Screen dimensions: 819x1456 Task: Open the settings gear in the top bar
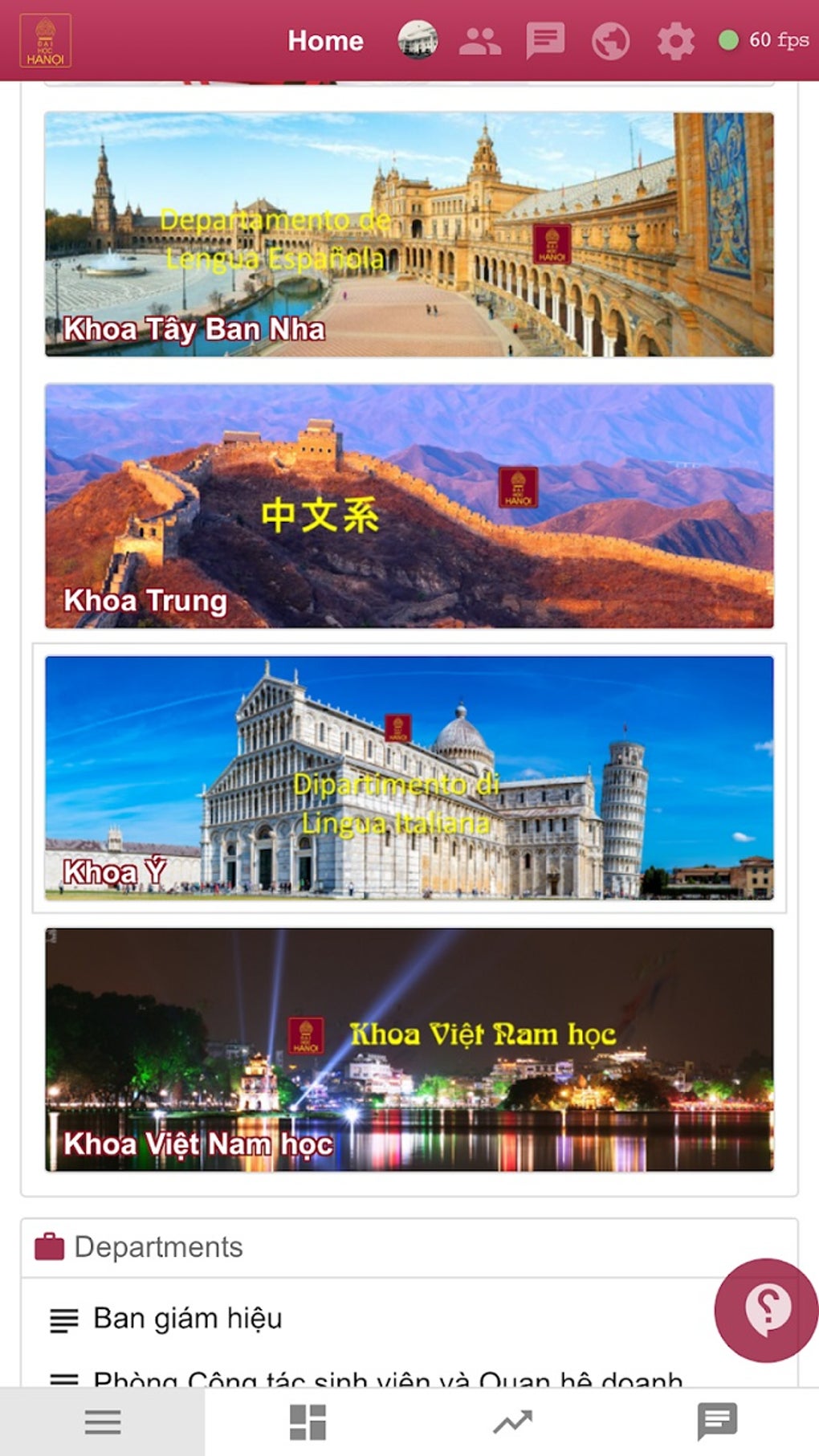coord(675,40)
